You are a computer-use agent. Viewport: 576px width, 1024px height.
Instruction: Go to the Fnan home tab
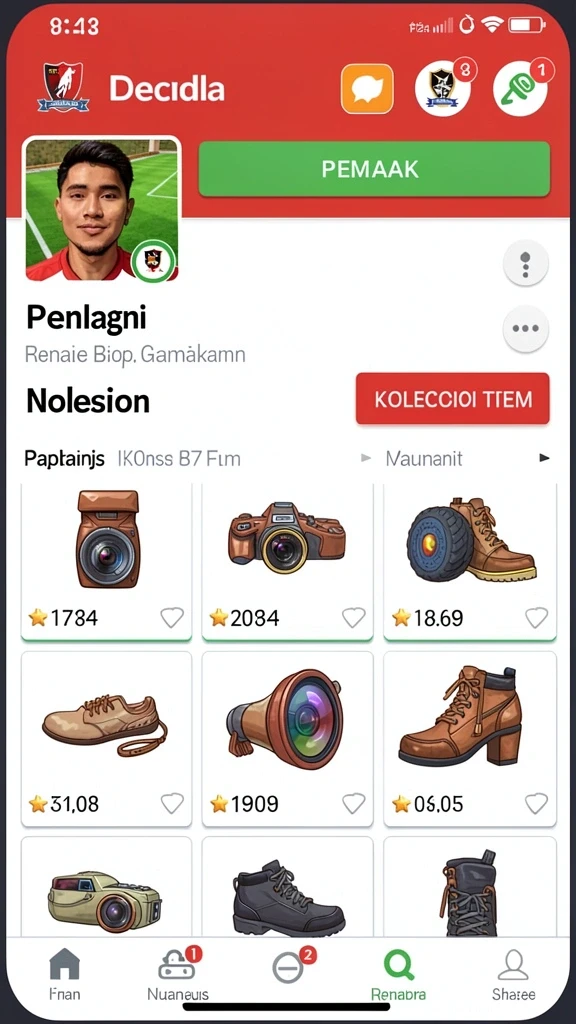(65, 974)
